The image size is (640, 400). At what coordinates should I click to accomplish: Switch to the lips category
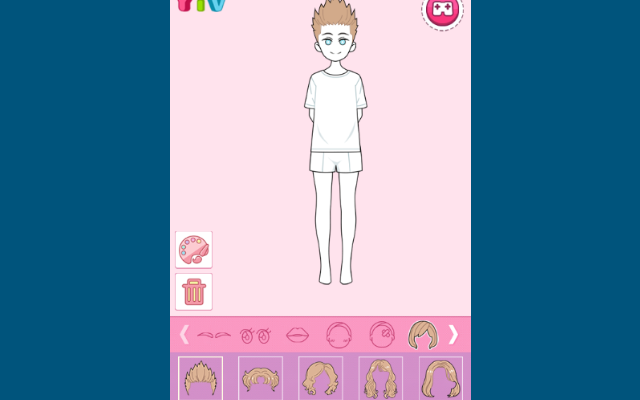297,334
